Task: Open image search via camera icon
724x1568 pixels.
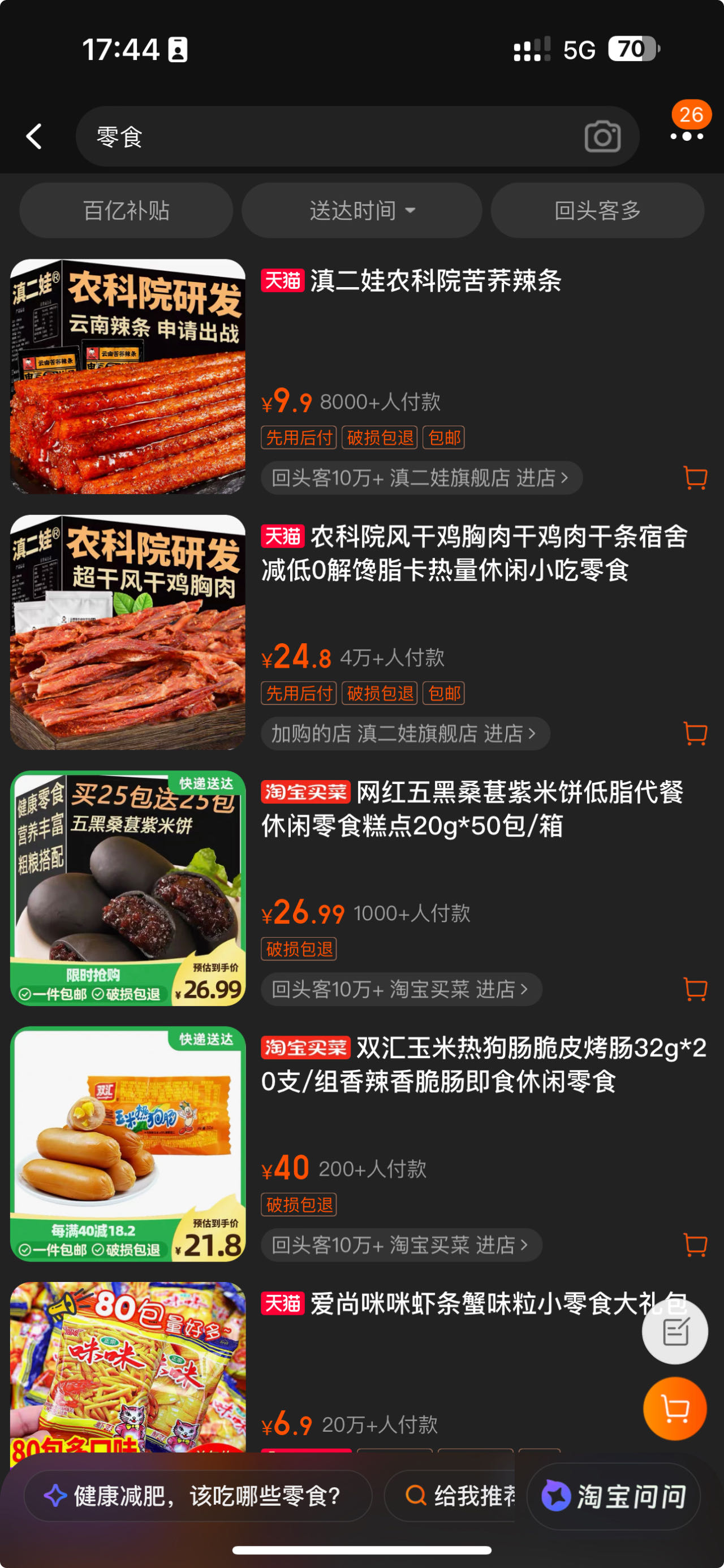Action: click(x=602, y=137)
